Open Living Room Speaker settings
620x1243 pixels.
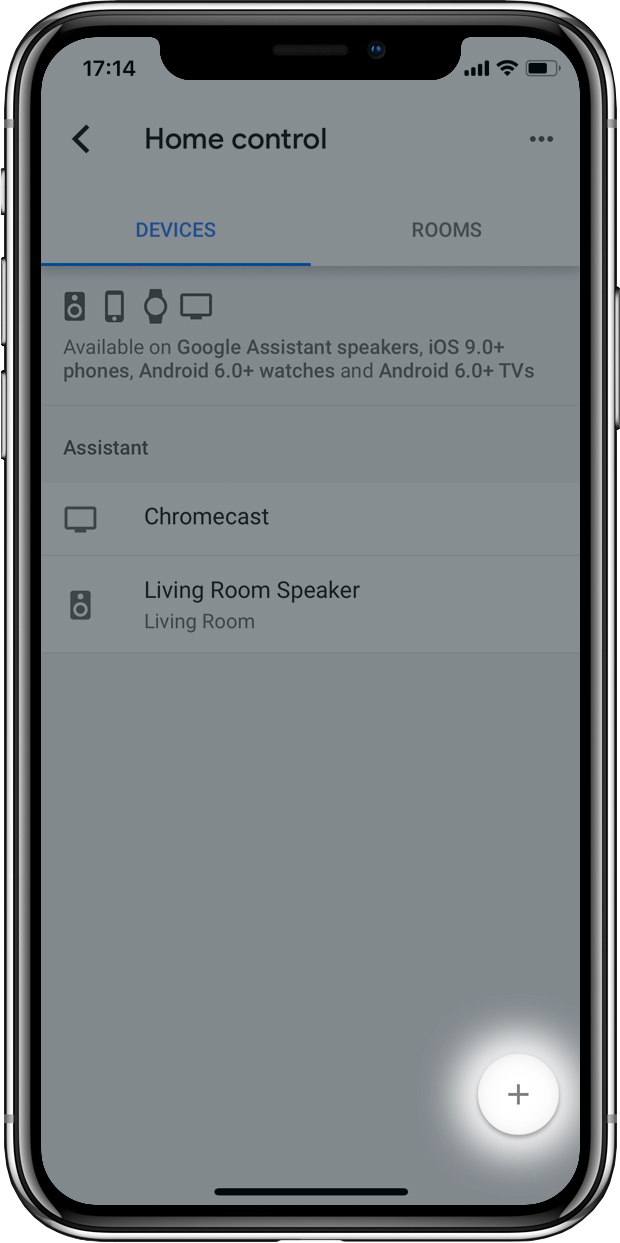310,604
